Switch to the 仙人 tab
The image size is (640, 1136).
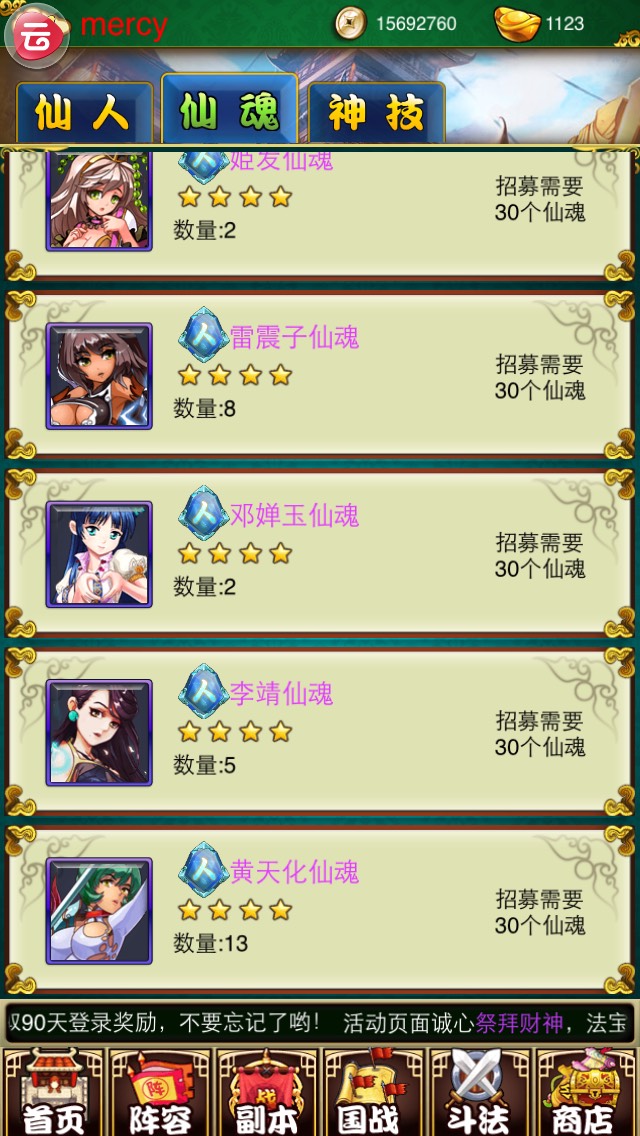84,113
